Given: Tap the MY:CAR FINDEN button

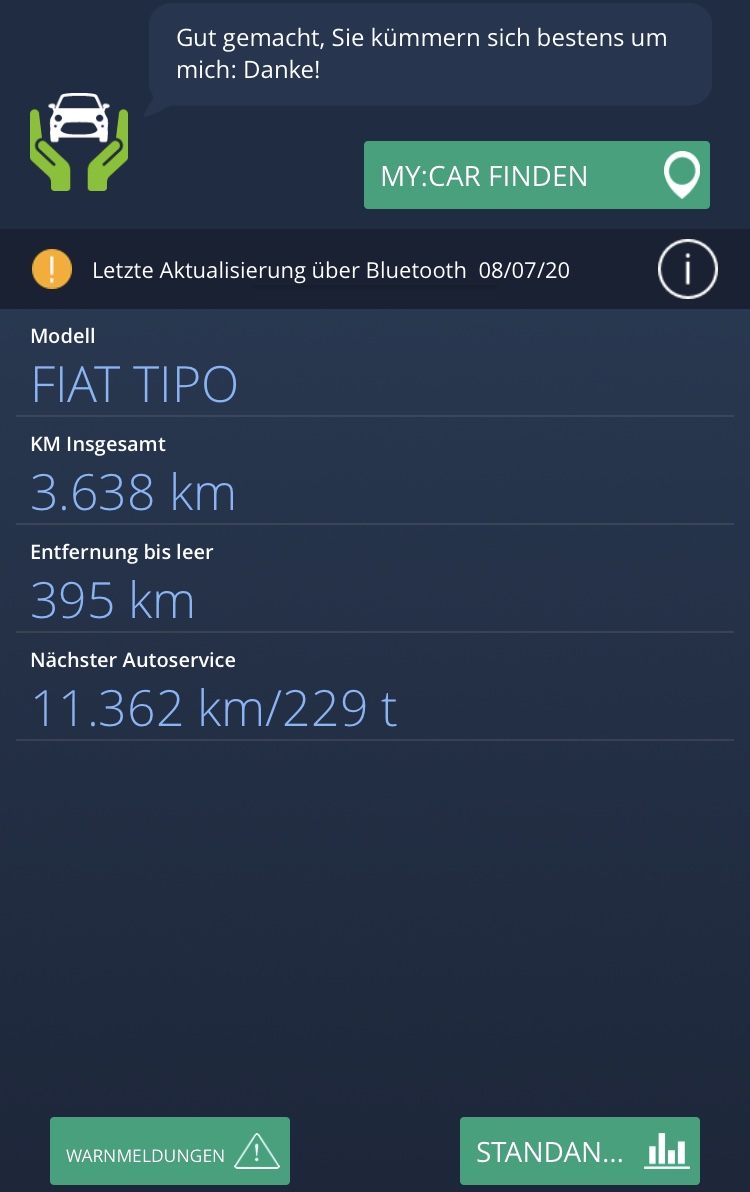Looking at the screenshot, I should [536, 176].
